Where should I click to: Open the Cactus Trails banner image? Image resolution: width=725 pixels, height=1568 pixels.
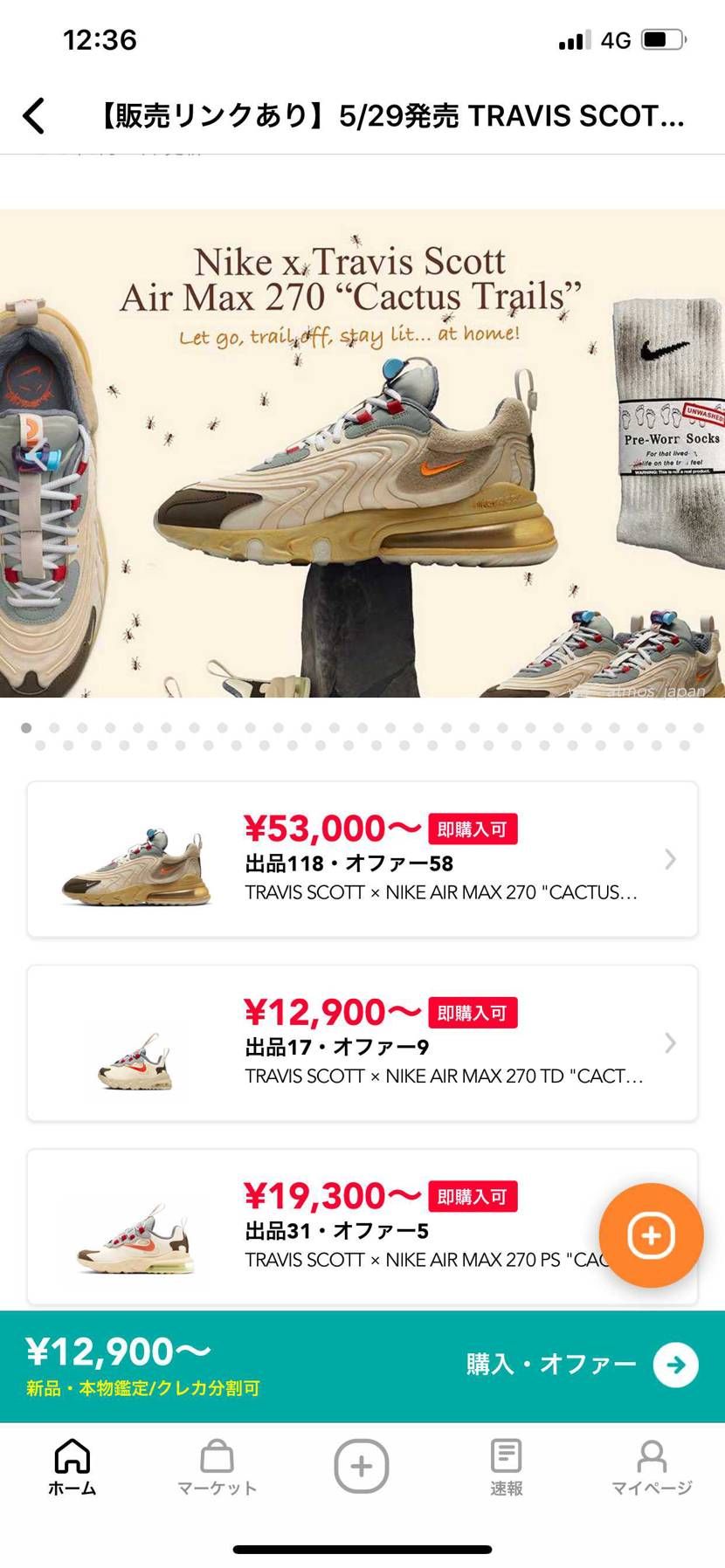(x=362, y=454)
